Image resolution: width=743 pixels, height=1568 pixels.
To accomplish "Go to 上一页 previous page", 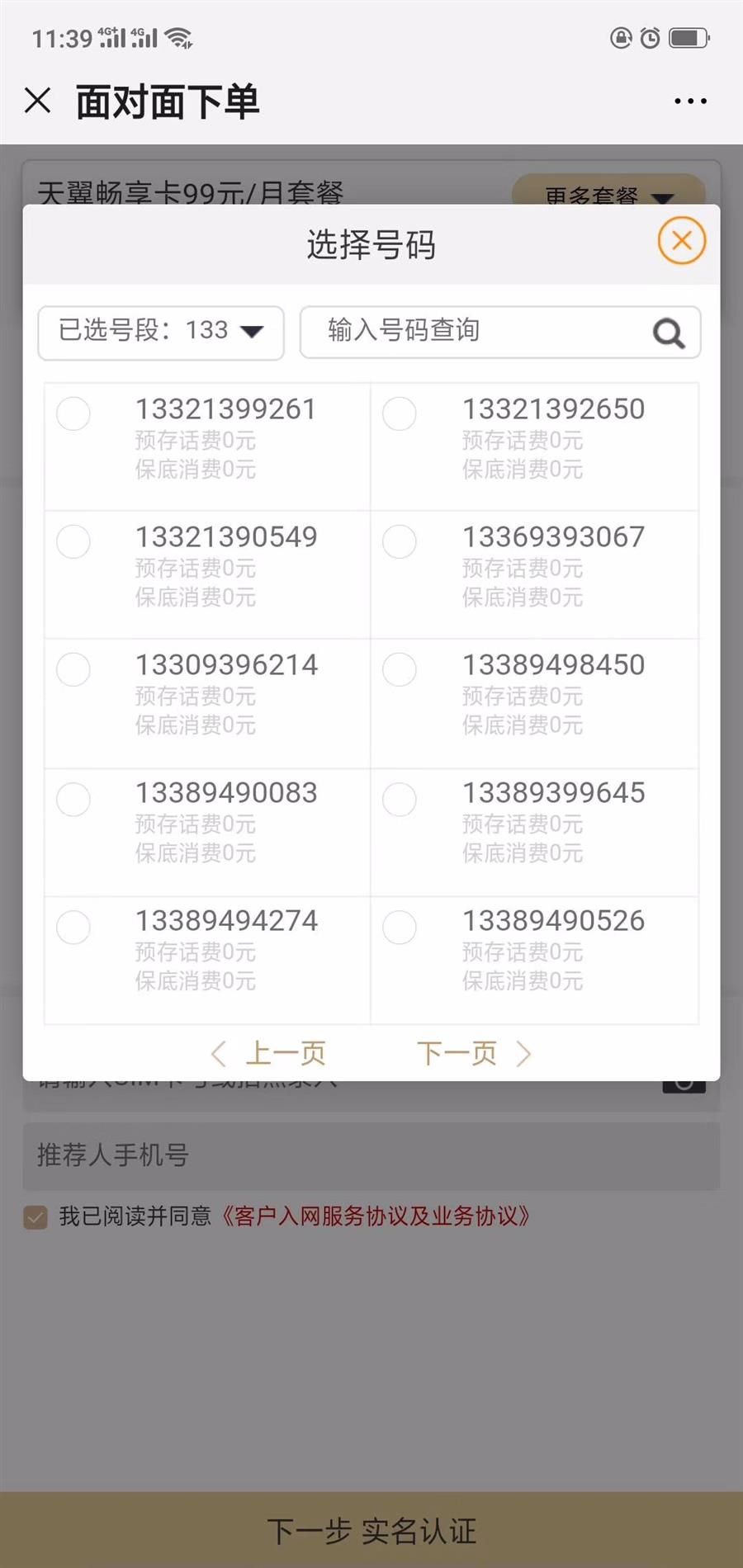I will 269,1054.
